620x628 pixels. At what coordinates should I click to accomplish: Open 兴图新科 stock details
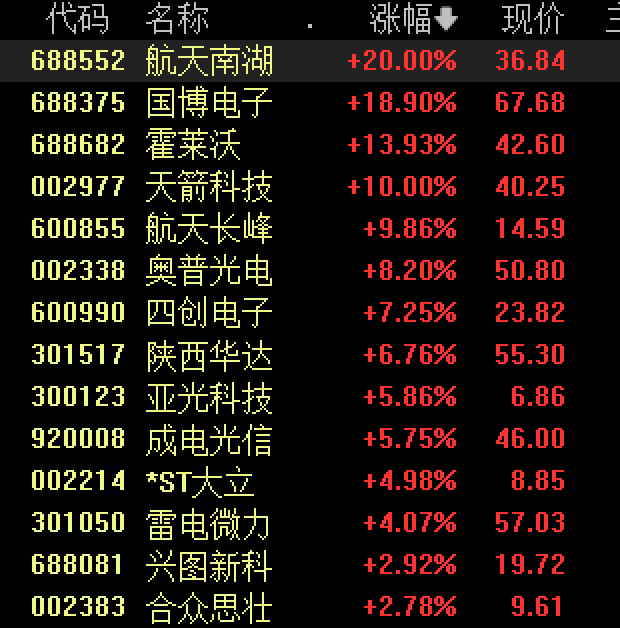pos(209,565)
